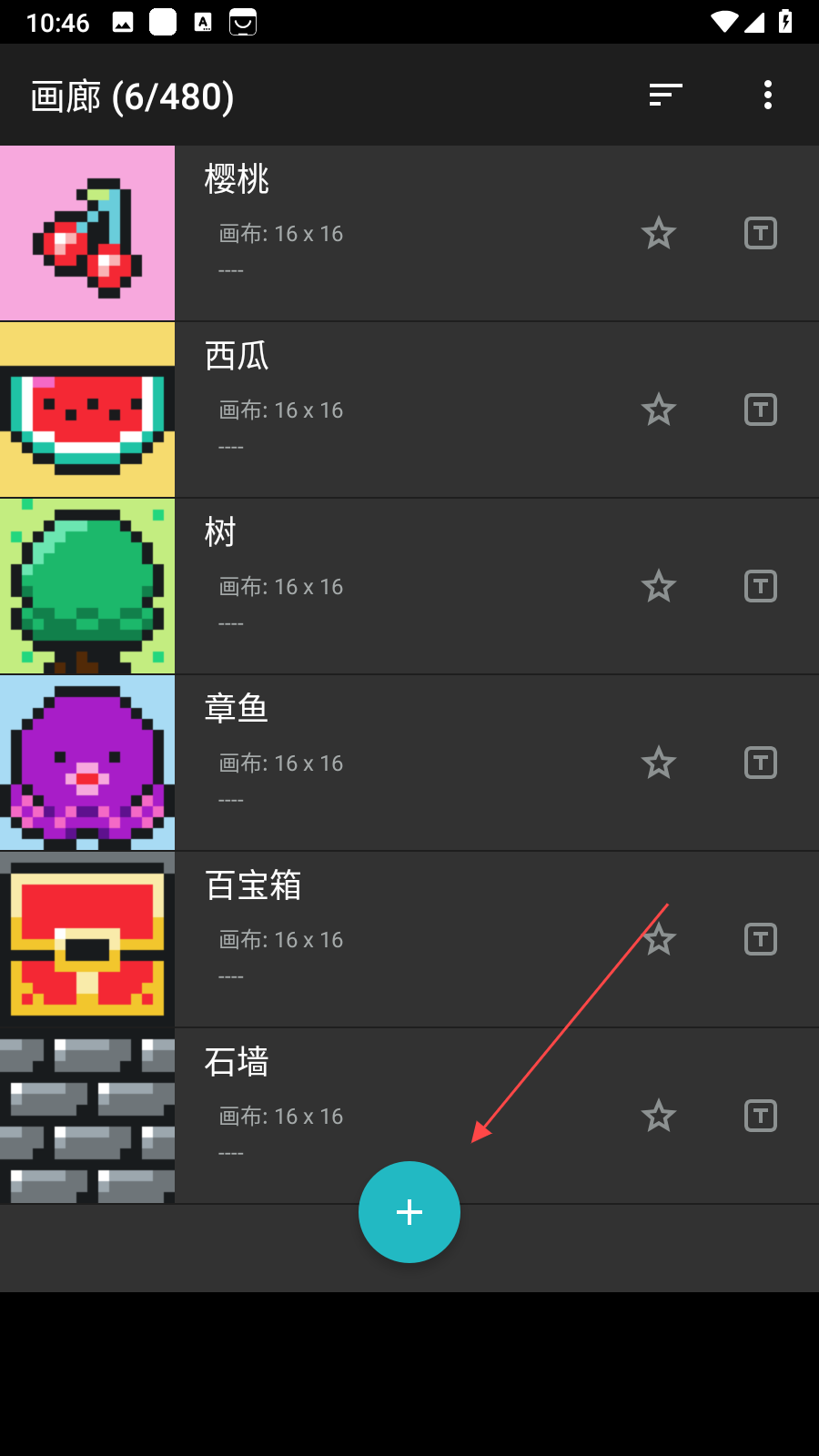Viewport: 819px width, 1456px height.
Task: Star the 西瓜 artwork
Action: 658,409
